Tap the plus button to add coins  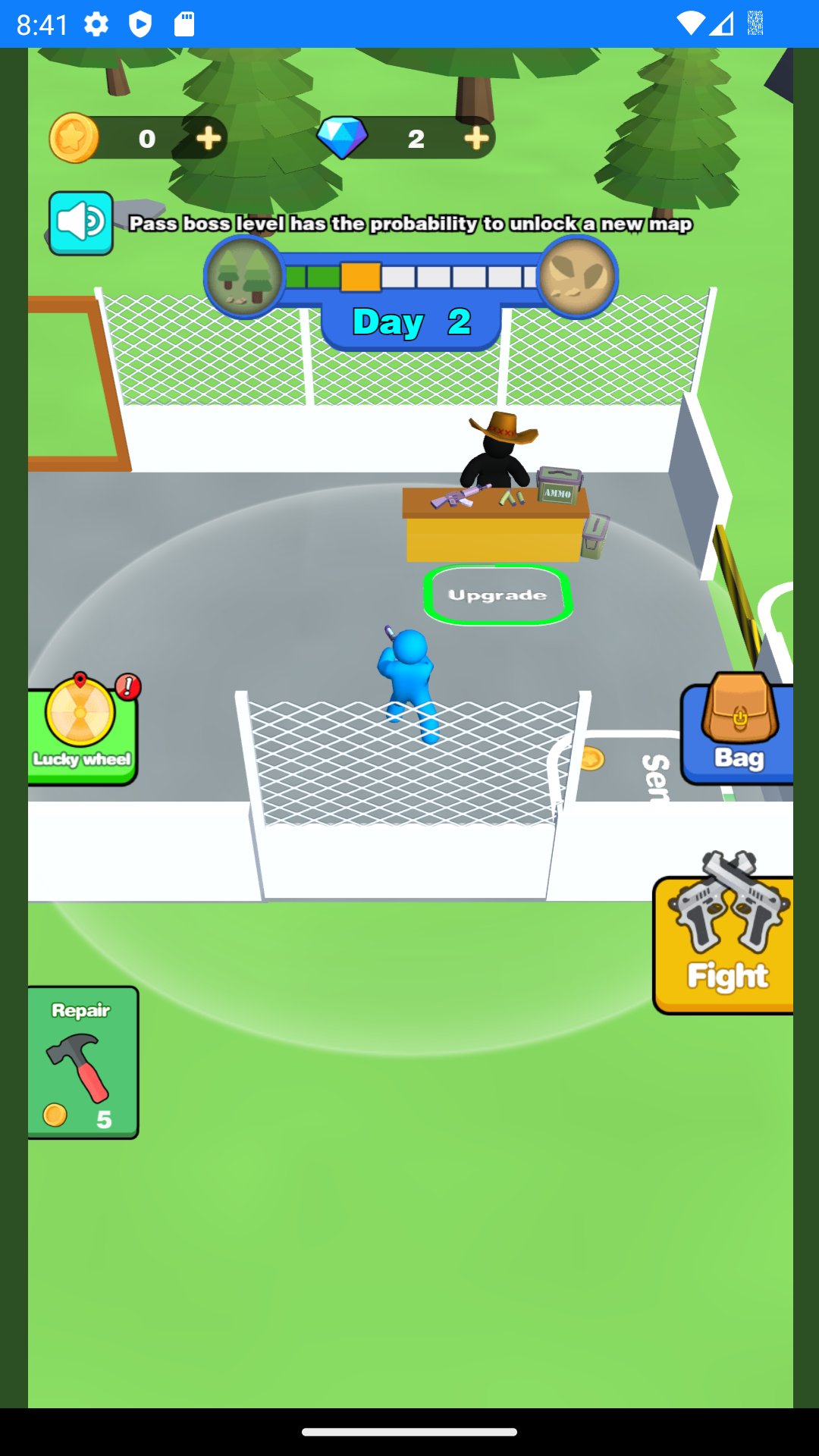208,138
